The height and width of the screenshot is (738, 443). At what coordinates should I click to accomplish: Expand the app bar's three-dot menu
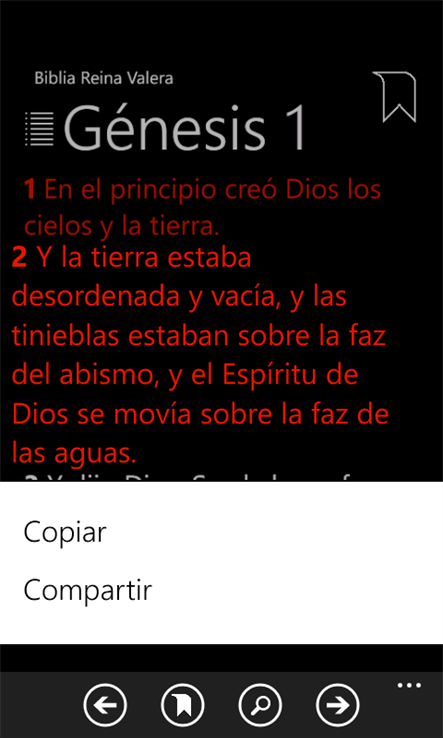(x=409, y=686)
